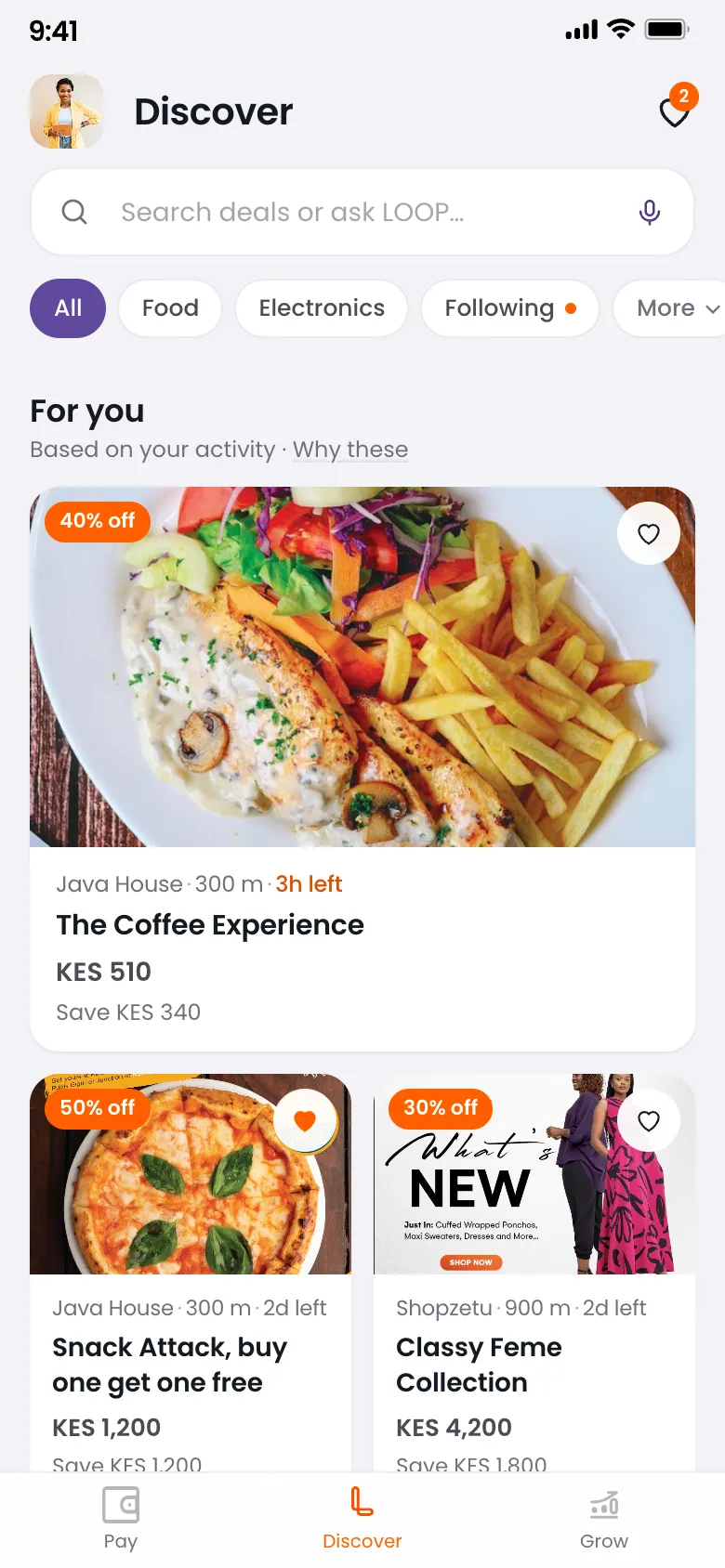Select the All filter chip
The height and width of the screenshot is (1568, 725).
pos(68,308)
